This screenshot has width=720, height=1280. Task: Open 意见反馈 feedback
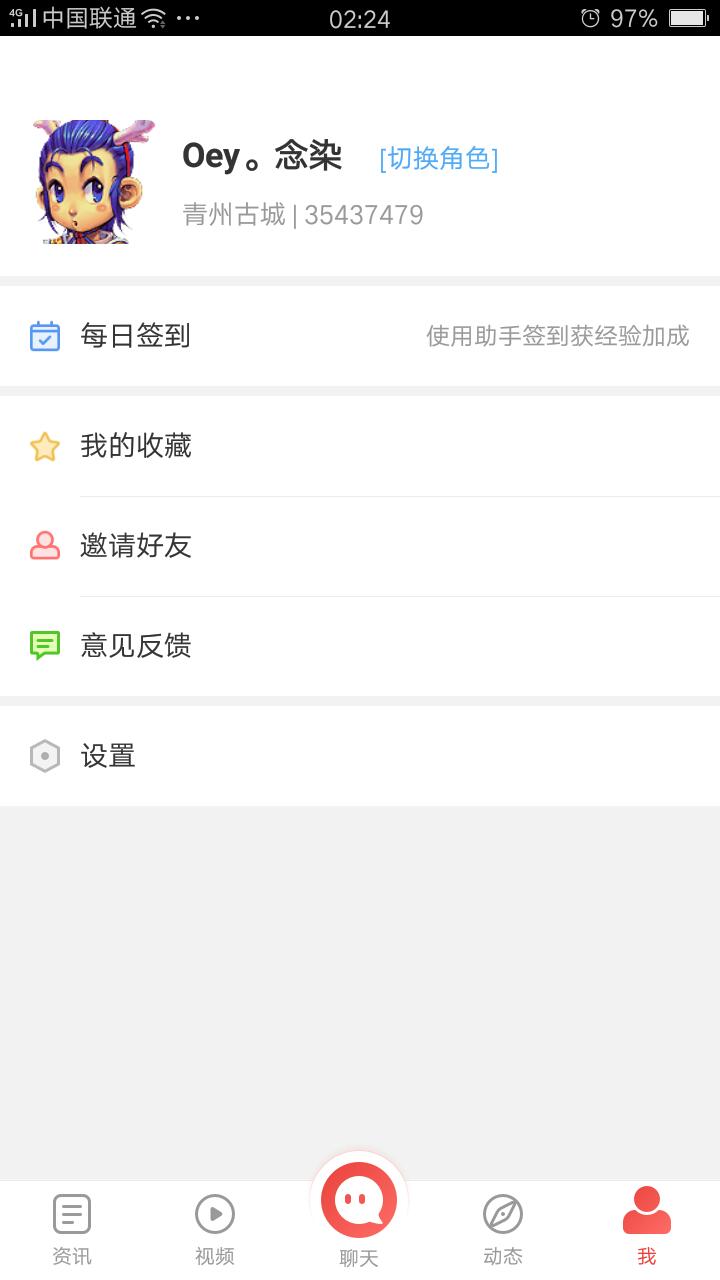pos(360,646)
